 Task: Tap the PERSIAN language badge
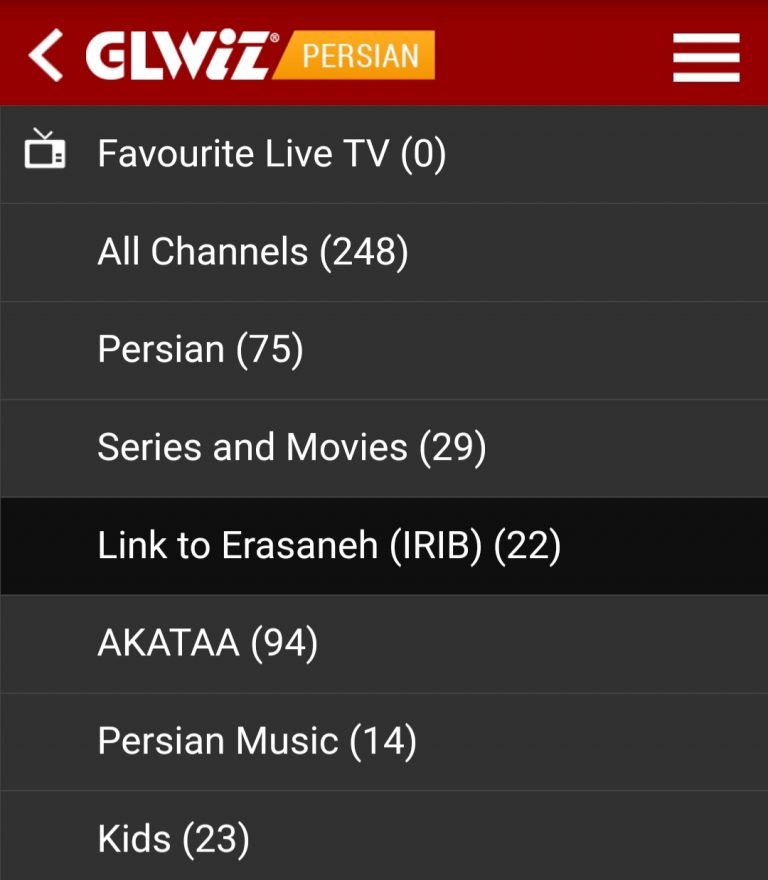[x=360, y=55]
